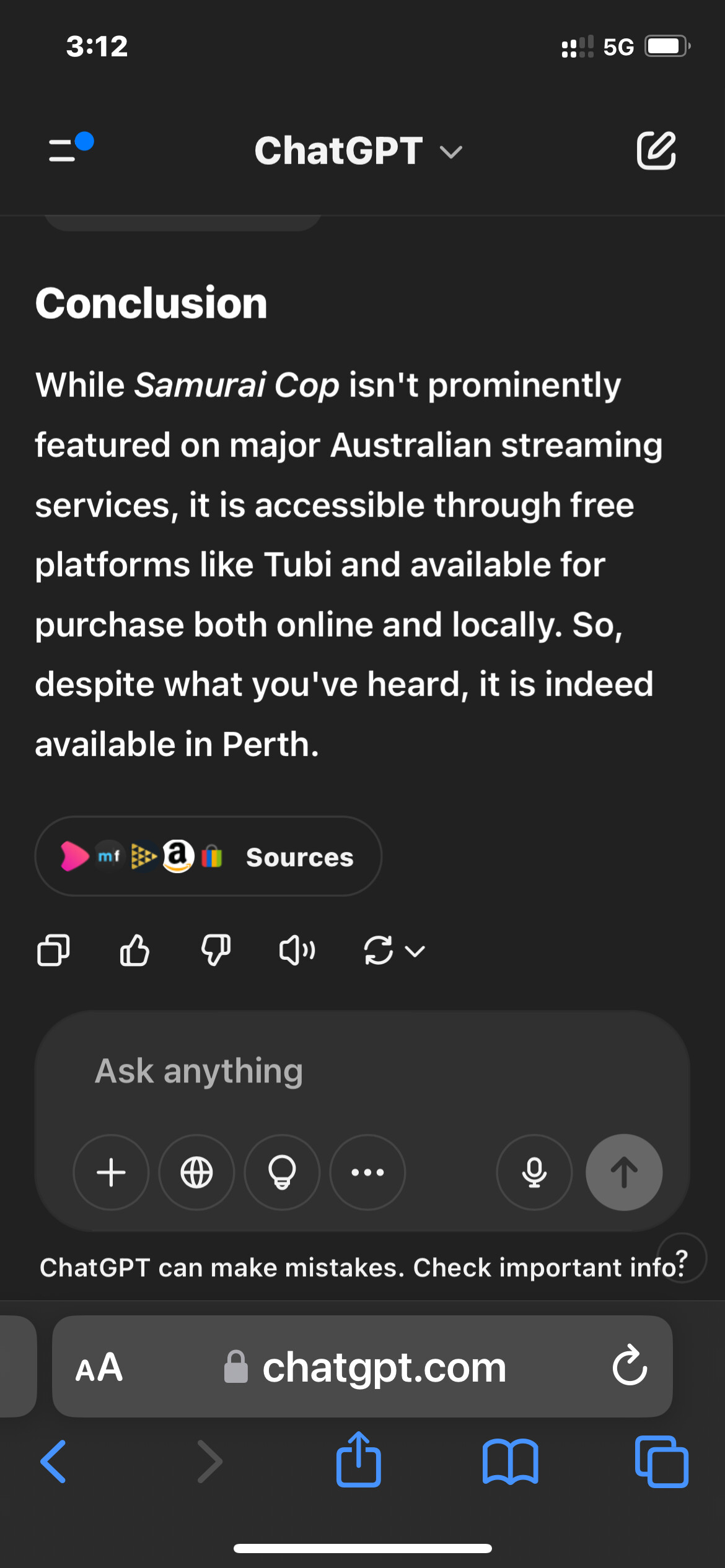Screen dimensions: 725x1568
Task: Open Safari's share sheet
Action: (x=359, y=1460)
